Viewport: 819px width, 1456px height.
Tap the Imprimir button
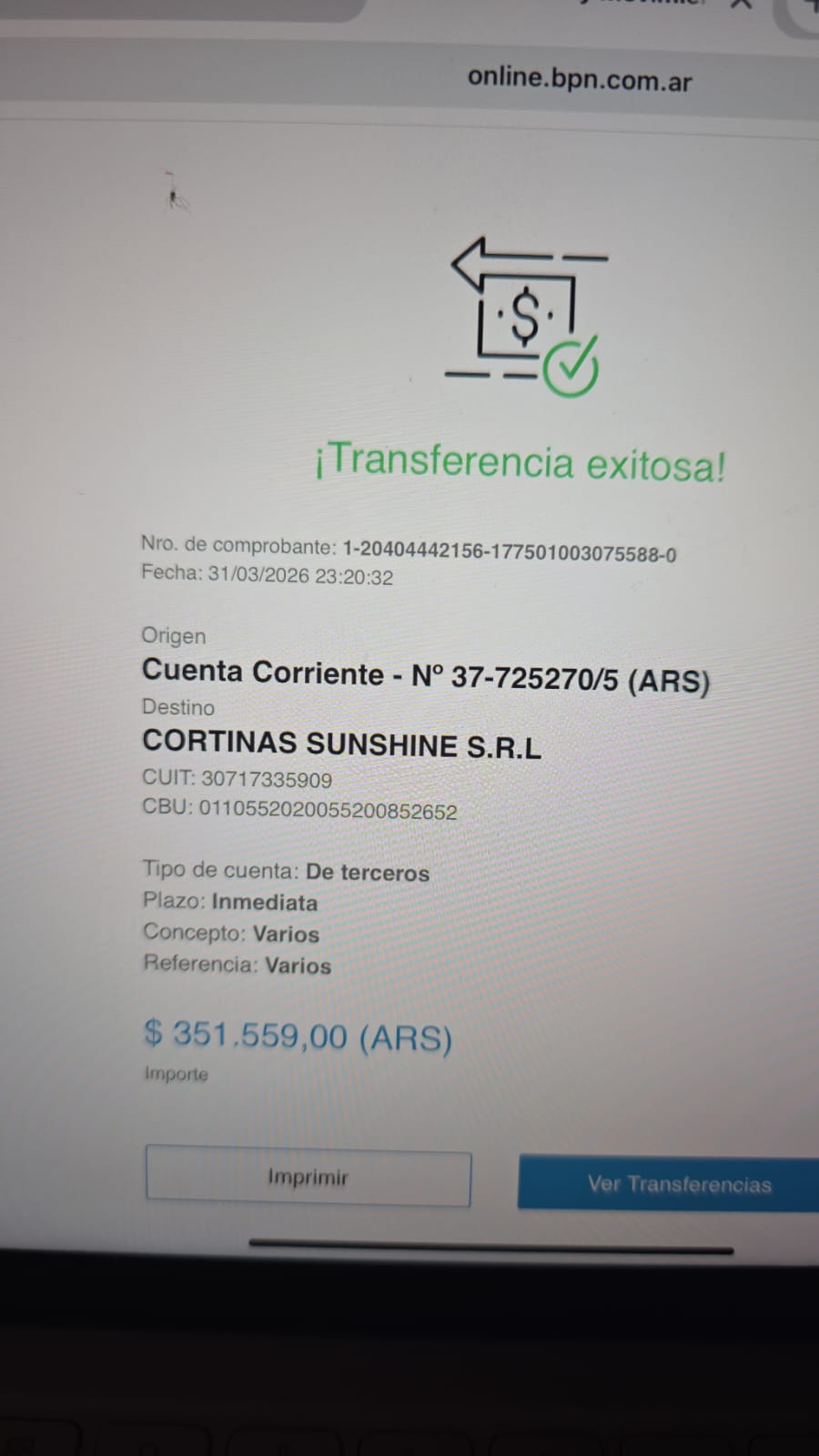308,1178
